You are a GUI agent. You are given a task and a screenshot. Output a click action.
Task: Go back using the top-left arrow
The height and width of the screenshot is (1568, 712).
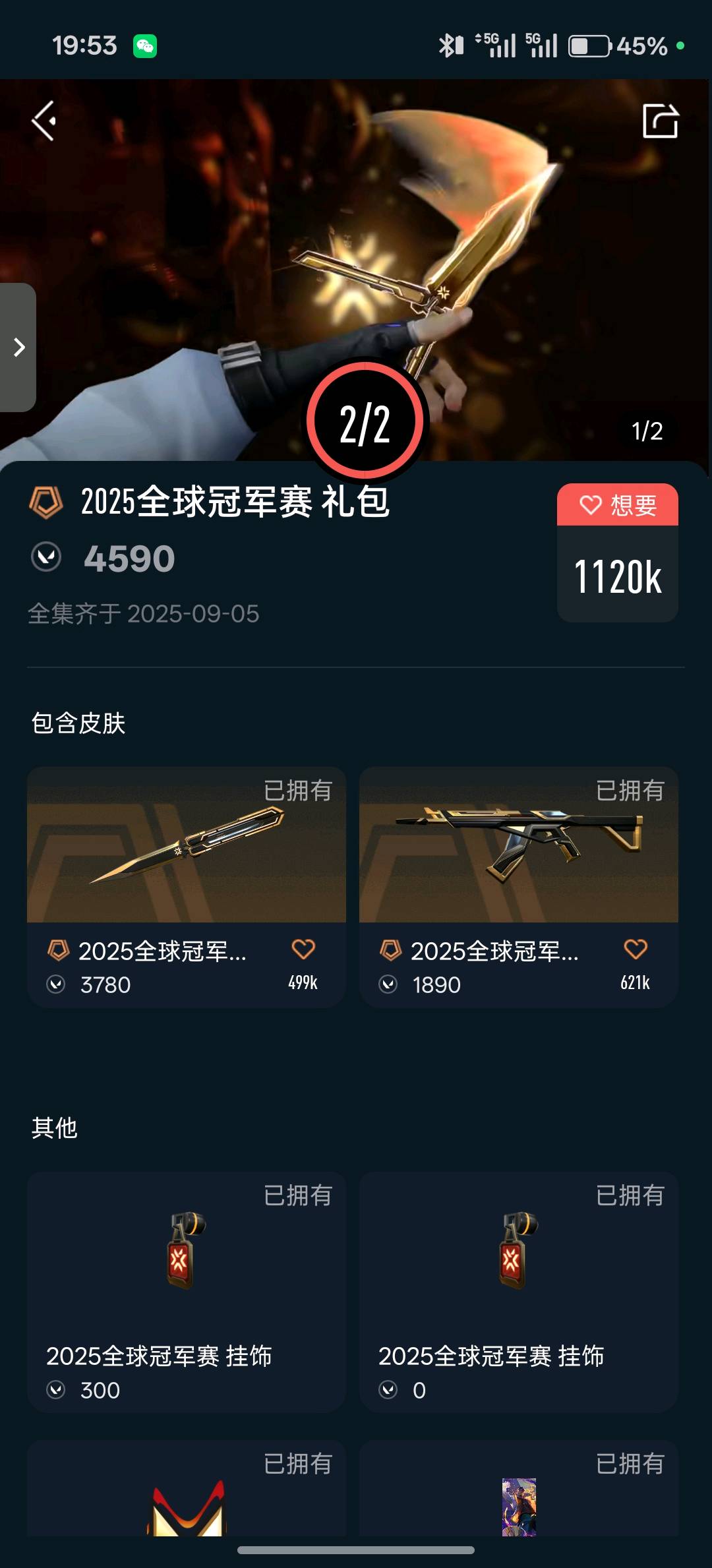pyautogui.click(x=44, y=121)
